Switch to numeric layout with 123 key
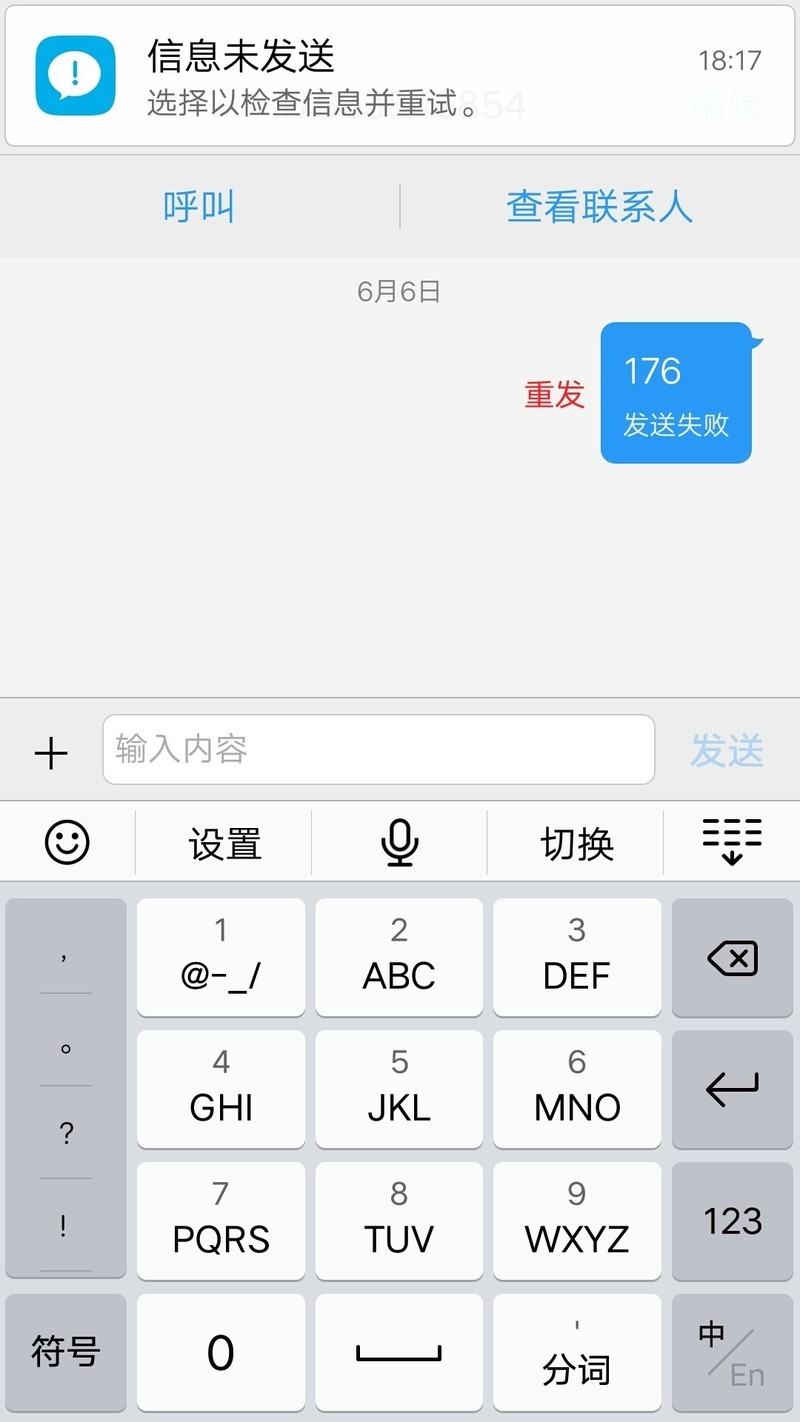800x1422 pixels. pyautogui.click(x=732, y=1221)
